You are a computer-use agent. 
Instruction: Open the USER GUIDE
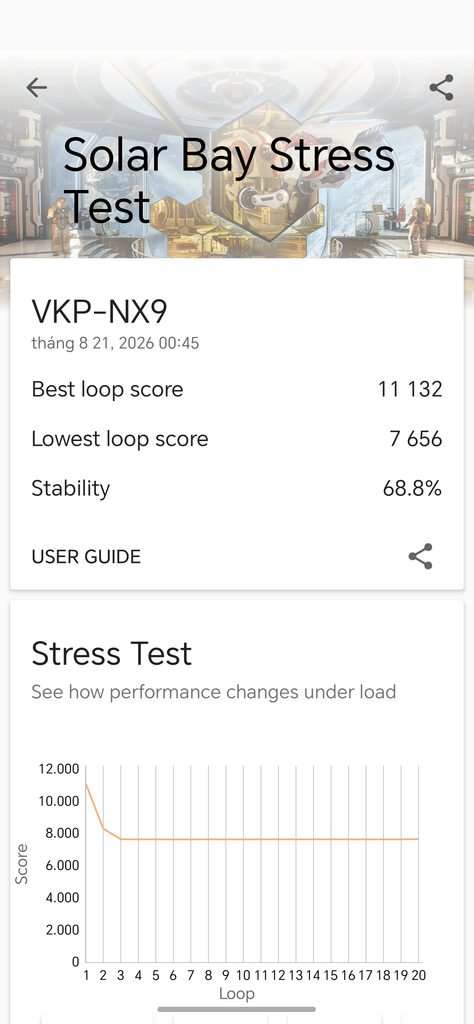click(x=86, y=556)
